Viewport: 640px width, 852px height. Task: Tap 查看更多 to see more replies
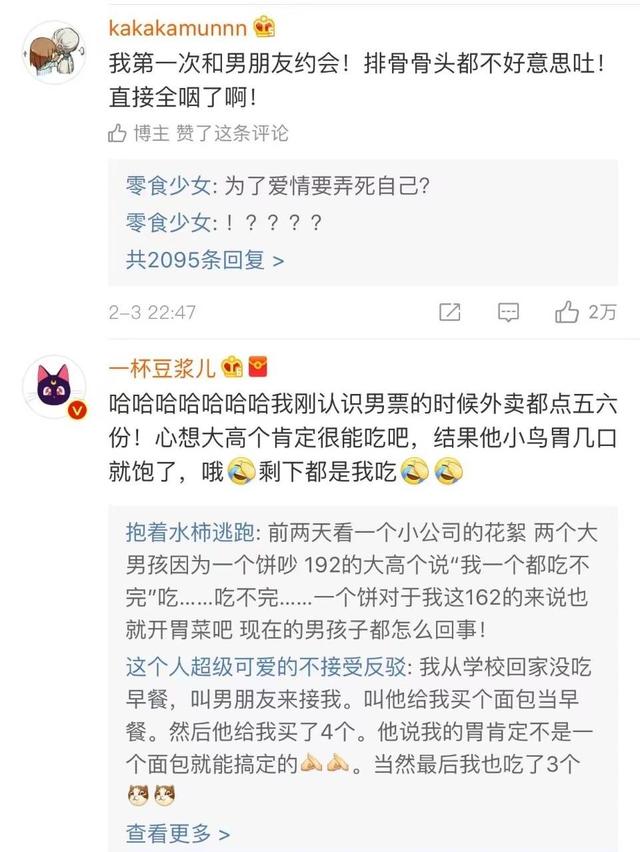[x=177, y=832]
